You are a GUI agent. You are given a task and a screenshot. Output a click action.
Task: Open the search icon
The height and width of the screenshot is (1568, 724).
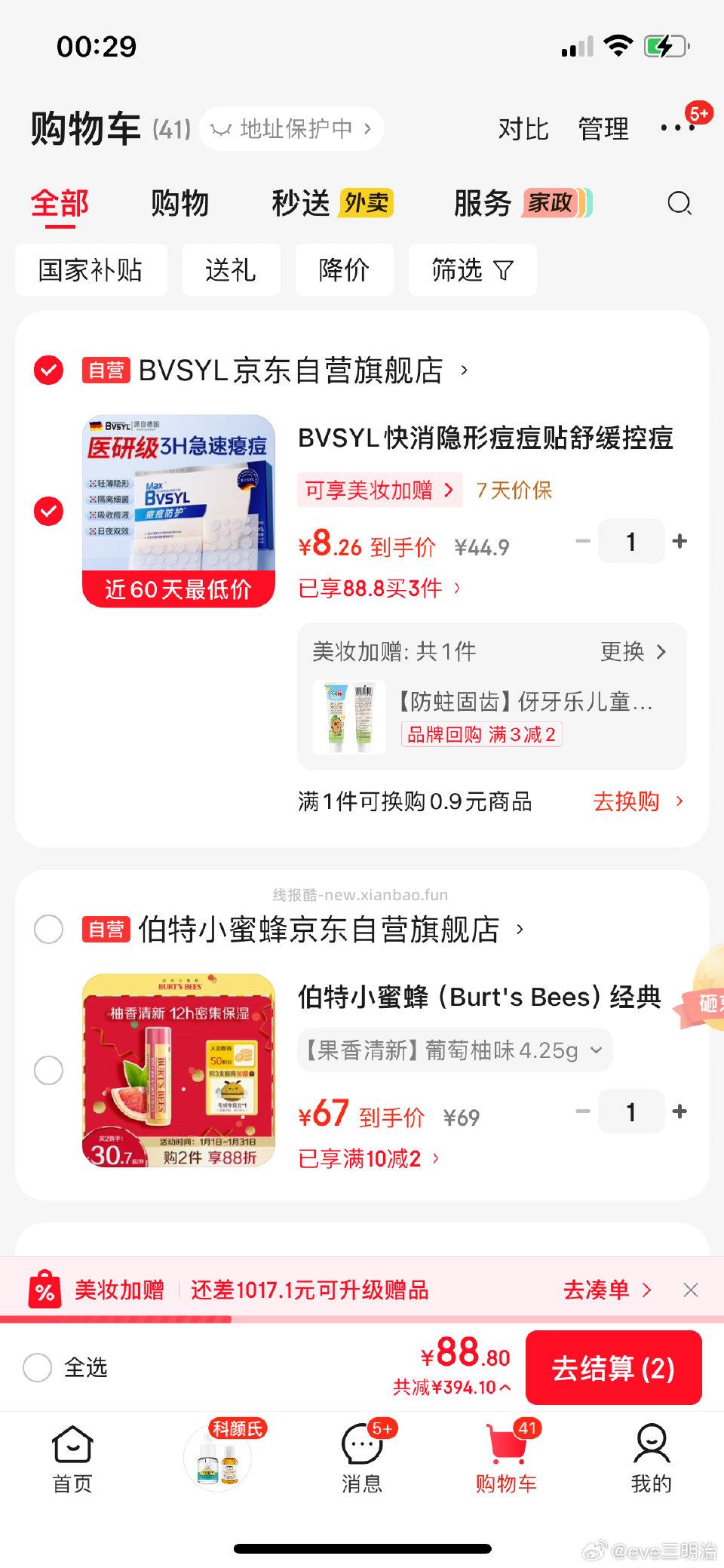(678, 203)
